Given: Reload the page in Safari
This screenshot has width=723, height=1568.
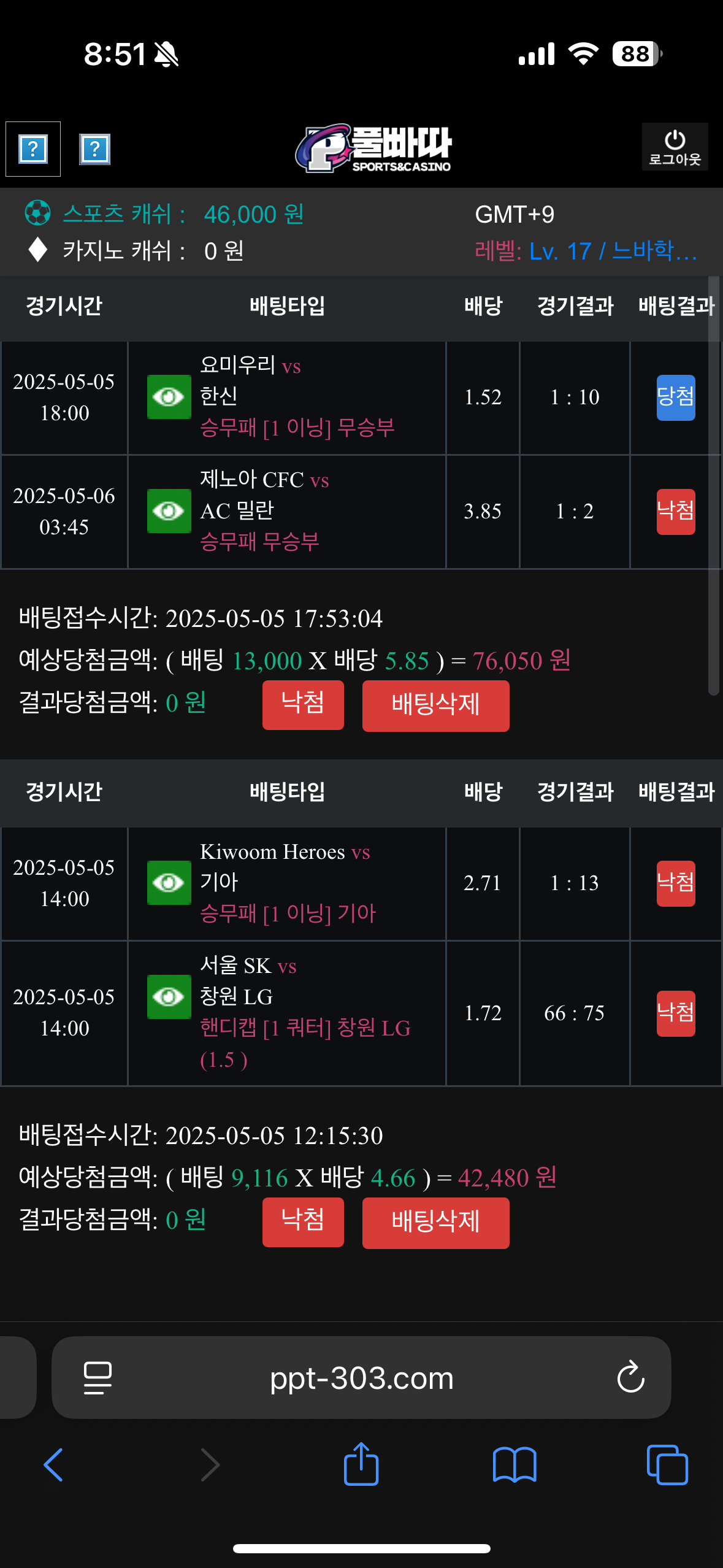Looking at the screenshot, I should 630,1378.
